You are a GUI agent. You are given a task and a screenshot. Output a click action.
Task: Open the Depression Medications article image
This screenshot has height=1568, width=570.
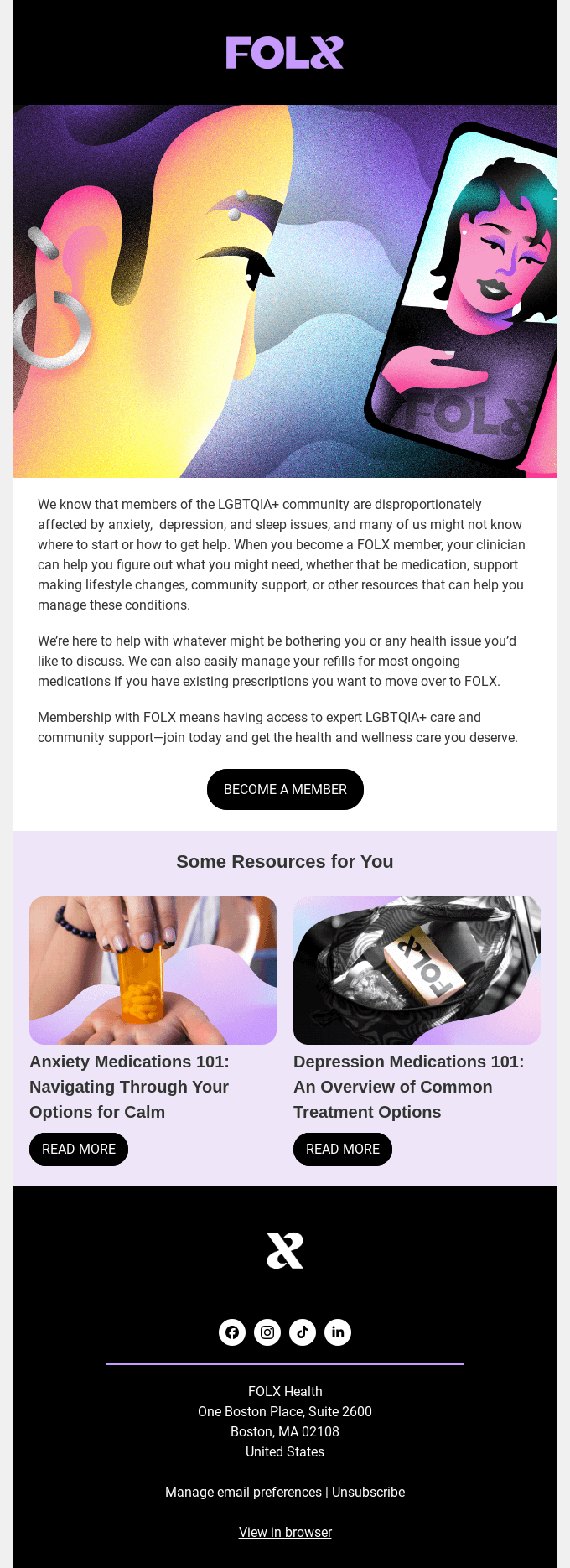click(417, 970)
